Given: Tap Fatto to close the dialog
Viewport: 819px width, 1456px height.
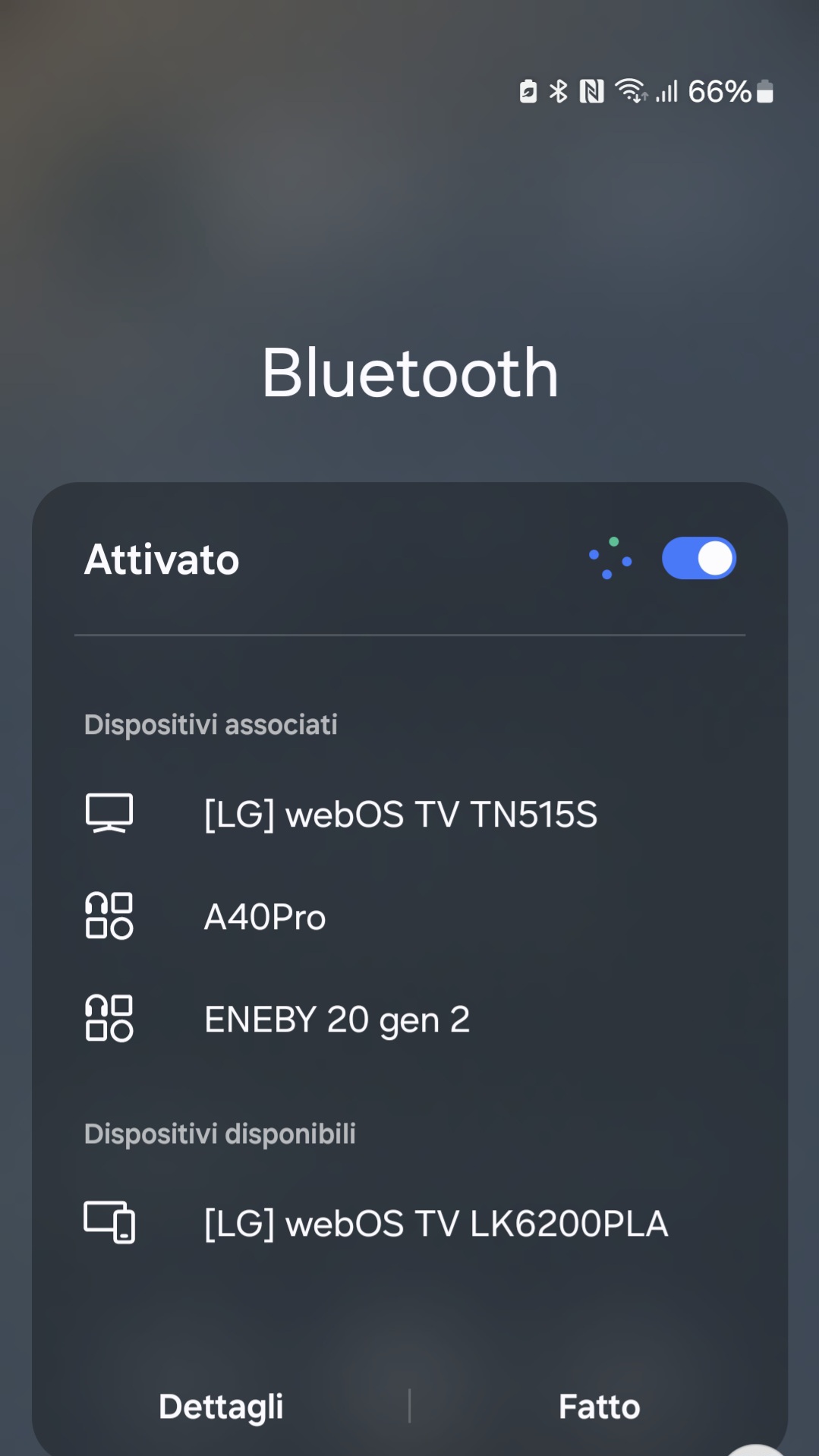Looking at the screenshot, I should pos(599,1407).
